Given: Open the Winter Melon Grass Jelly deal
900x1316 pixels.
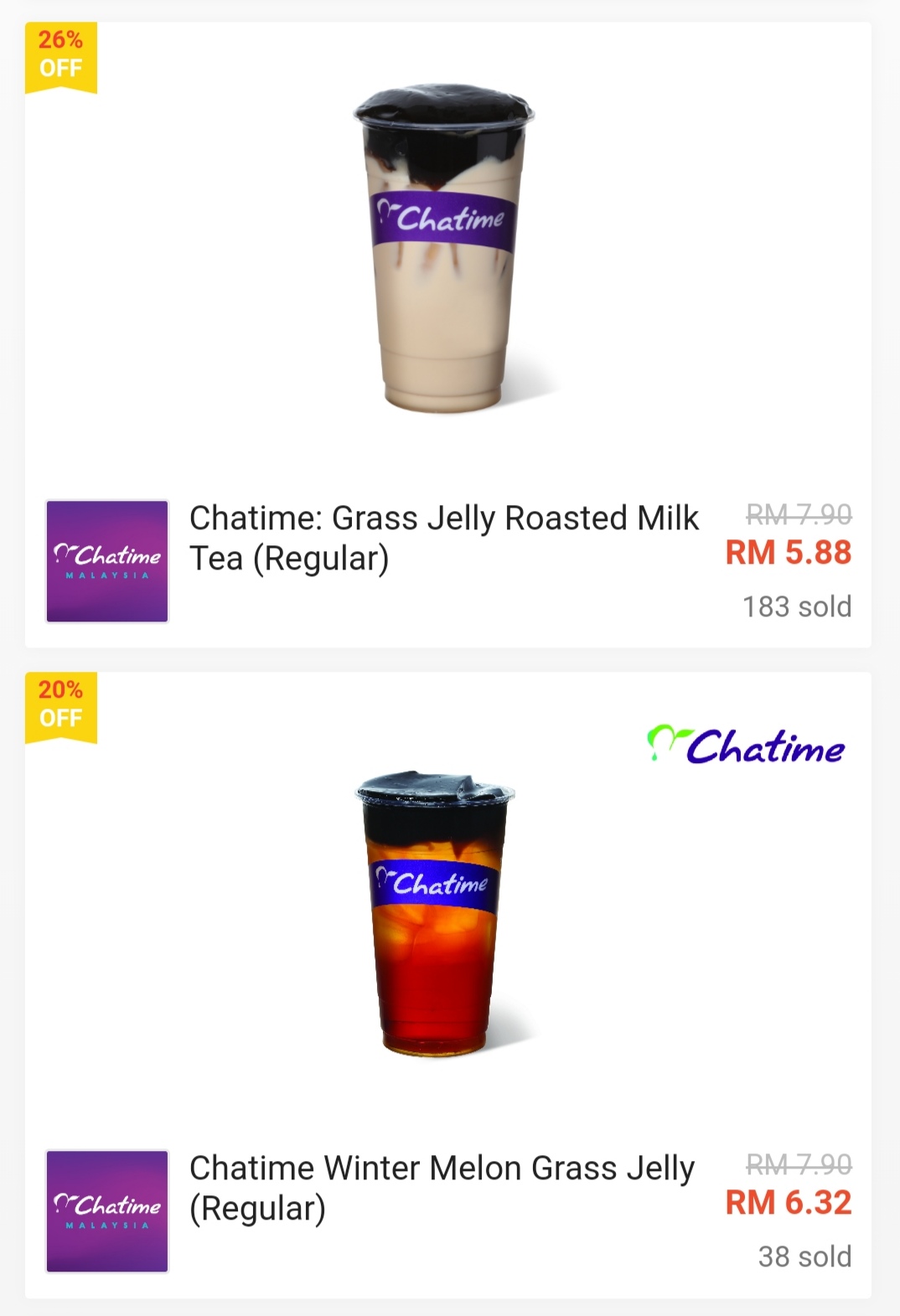Looking at the screenshot, I should click(x=442, y=1187).
